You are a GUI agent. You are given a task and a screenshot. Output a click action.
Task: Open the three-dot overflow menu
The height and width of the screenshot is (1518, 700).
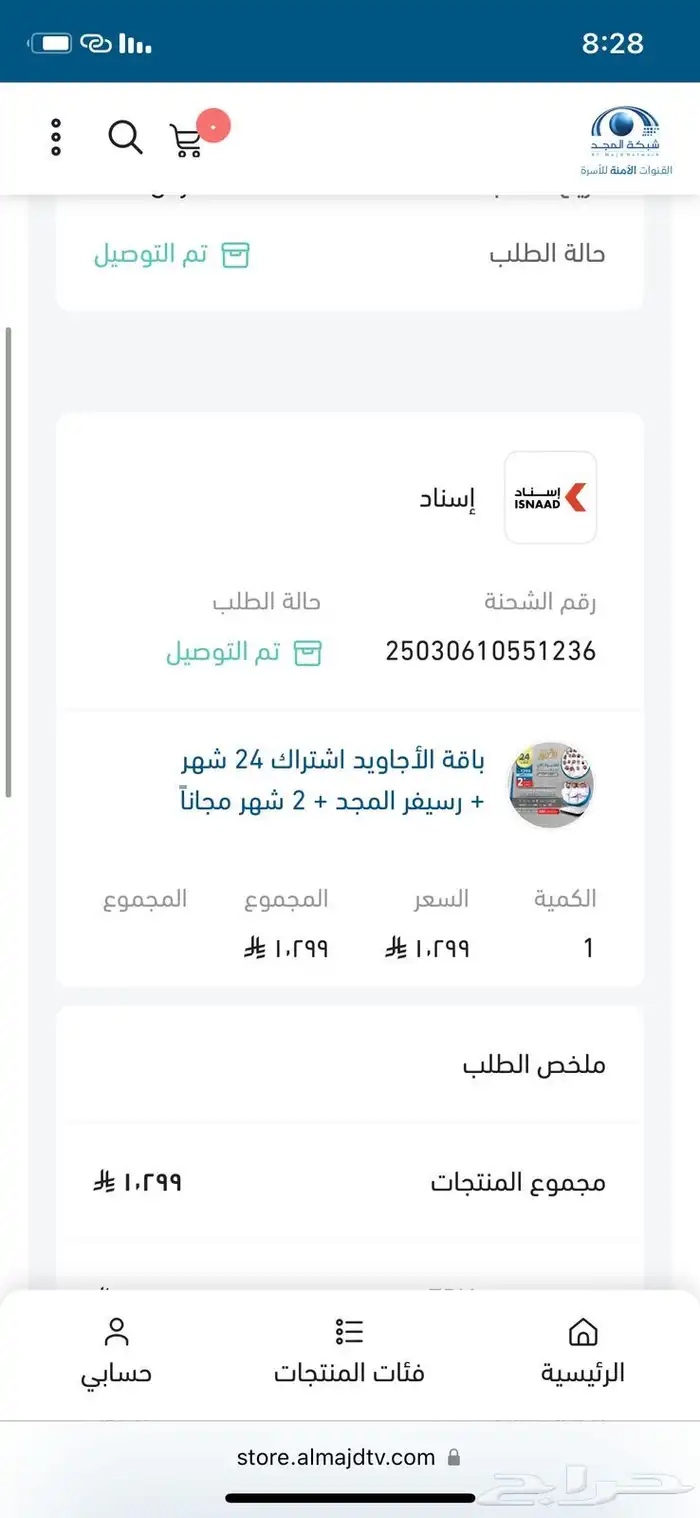tap(56, 137)
